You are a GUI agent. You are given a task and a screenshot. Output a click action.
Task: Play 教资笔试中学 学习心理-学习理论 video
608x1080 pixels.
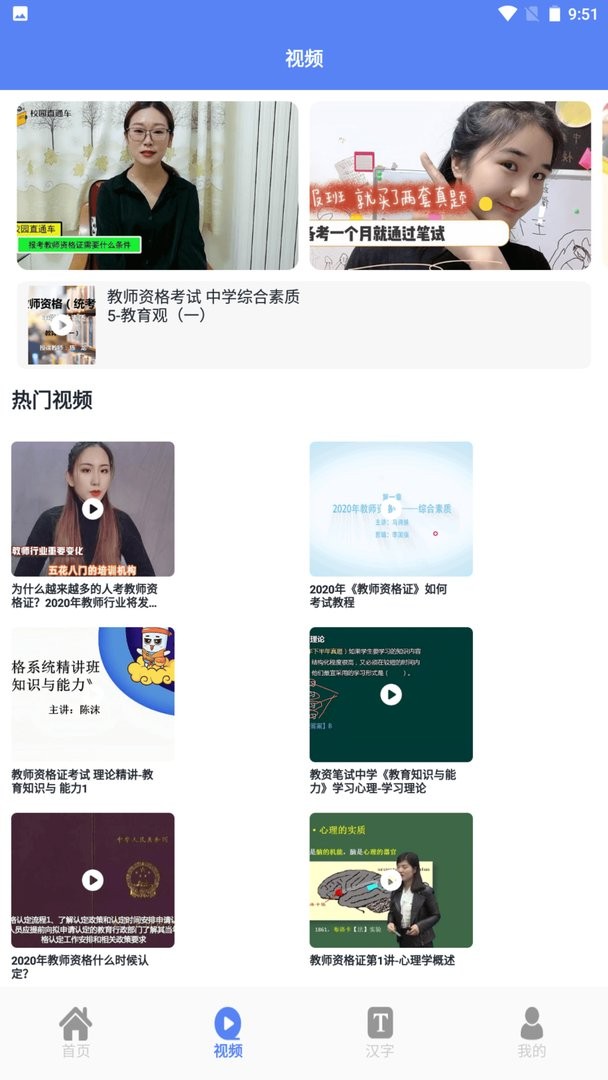click(x=391, y=694)
